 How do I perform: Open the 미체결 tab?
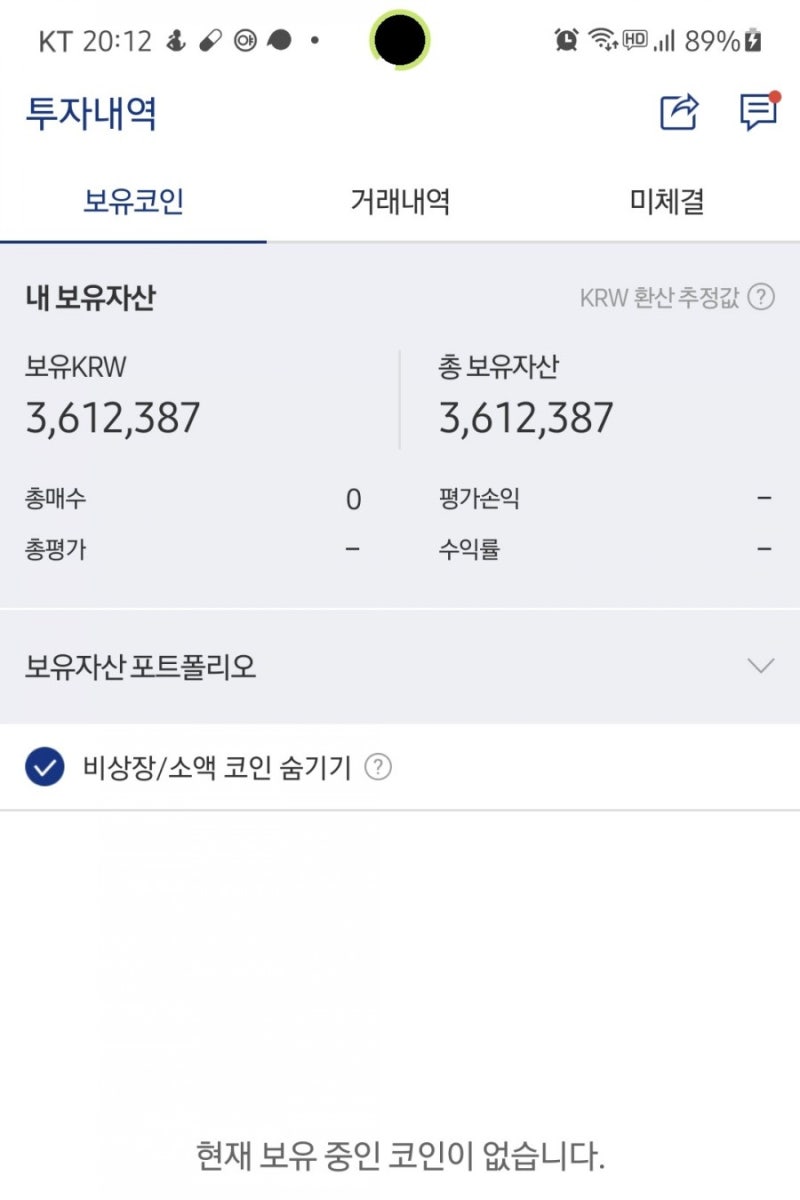pyautogui.click(x=666, y=201)
